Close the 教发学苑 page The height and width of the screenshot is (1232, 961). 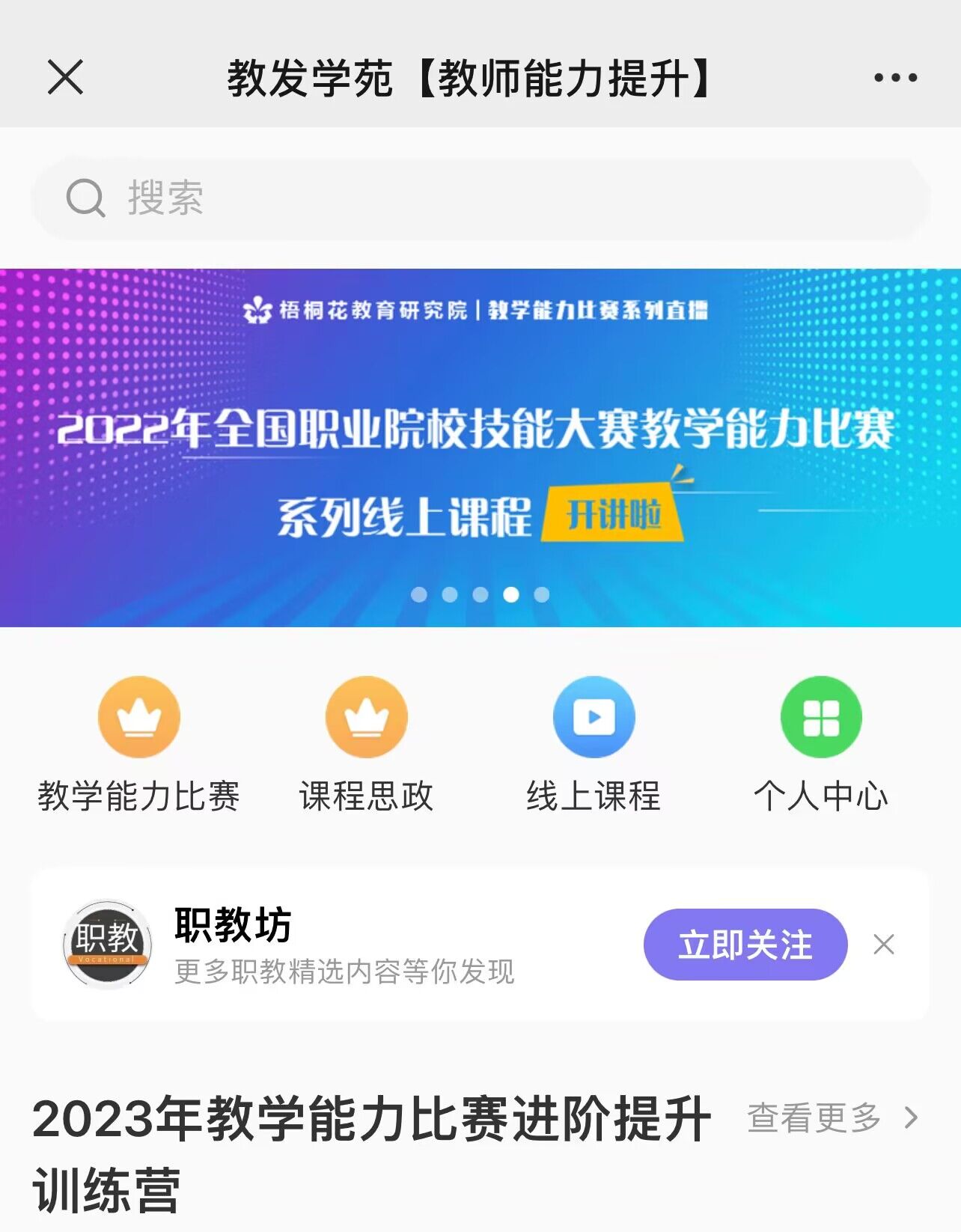[65, 77]
